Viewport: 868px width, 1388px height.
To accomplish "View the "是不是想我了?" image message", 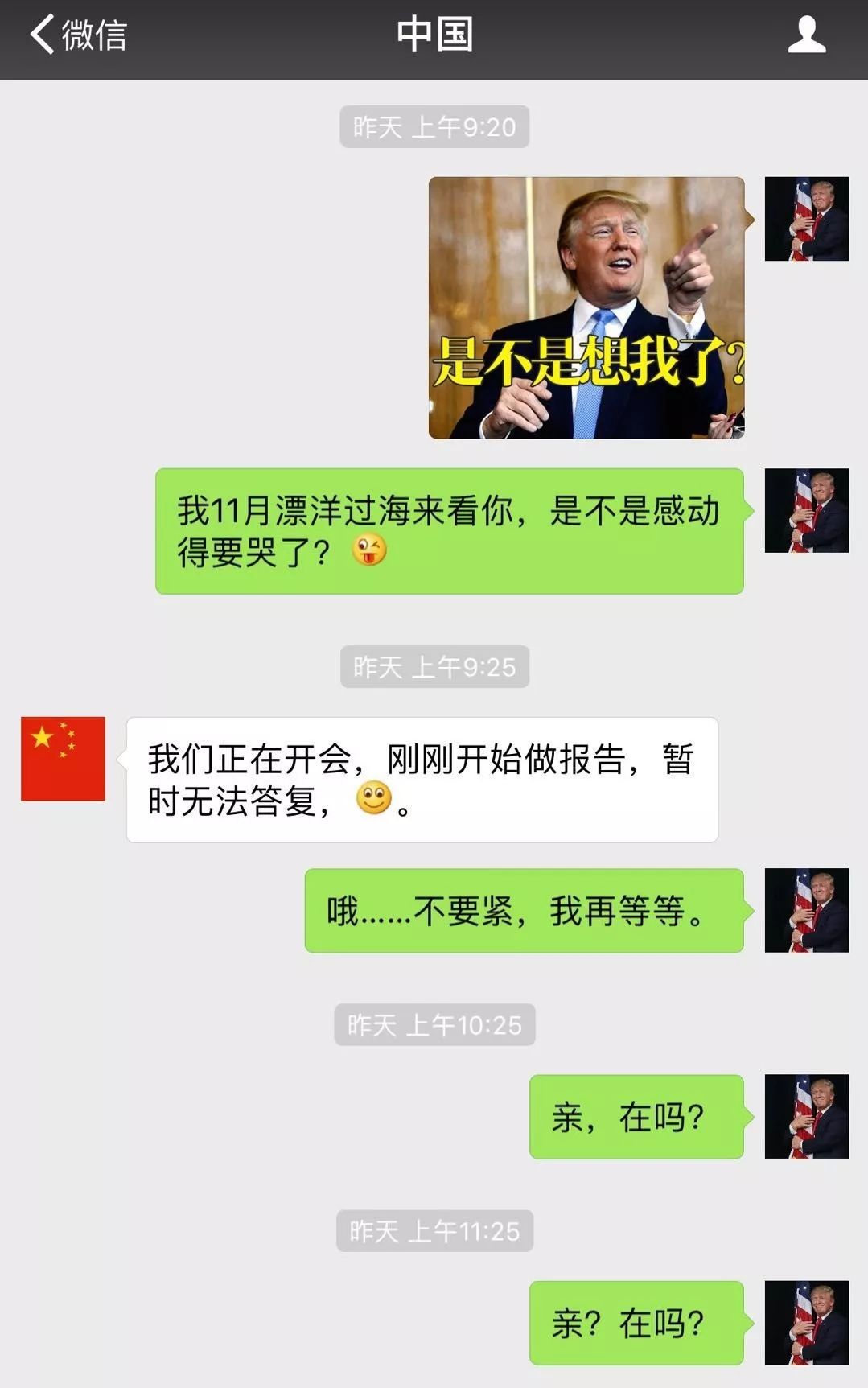I will (586, 307).
